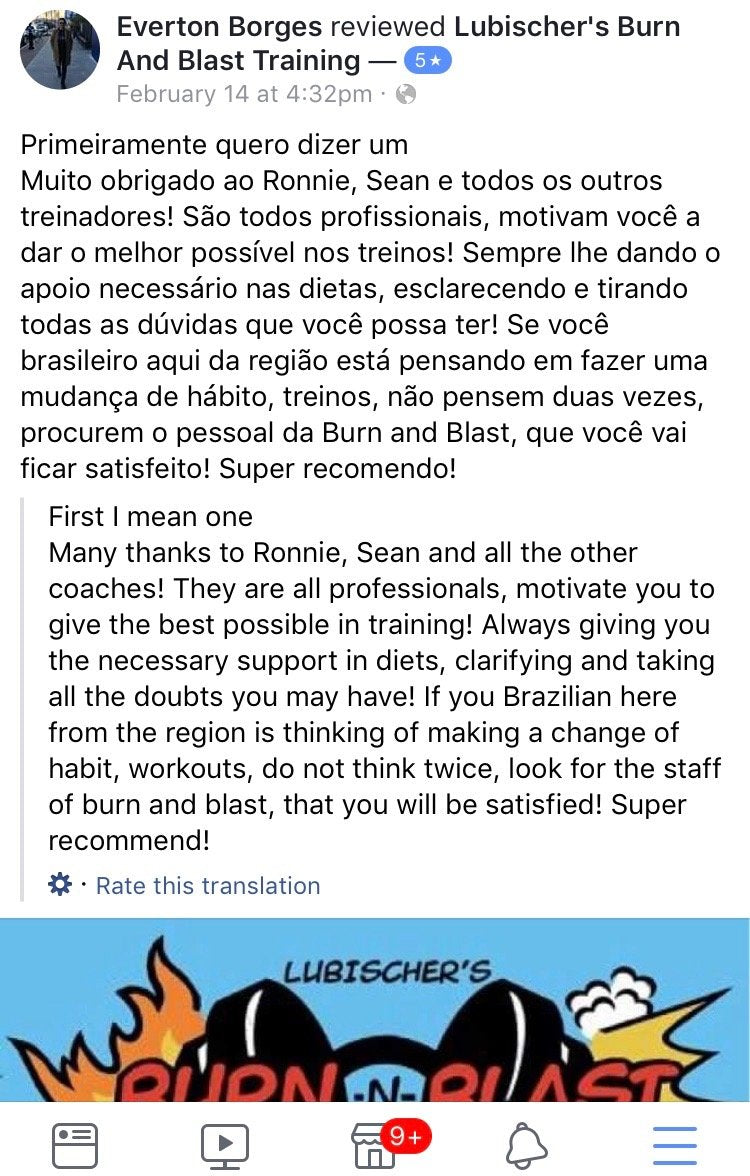Image resolution: width=750 pixels, height=1176 pixels.
Task: Open Everton Borges' profile name link
Action: tap(220, 27)
